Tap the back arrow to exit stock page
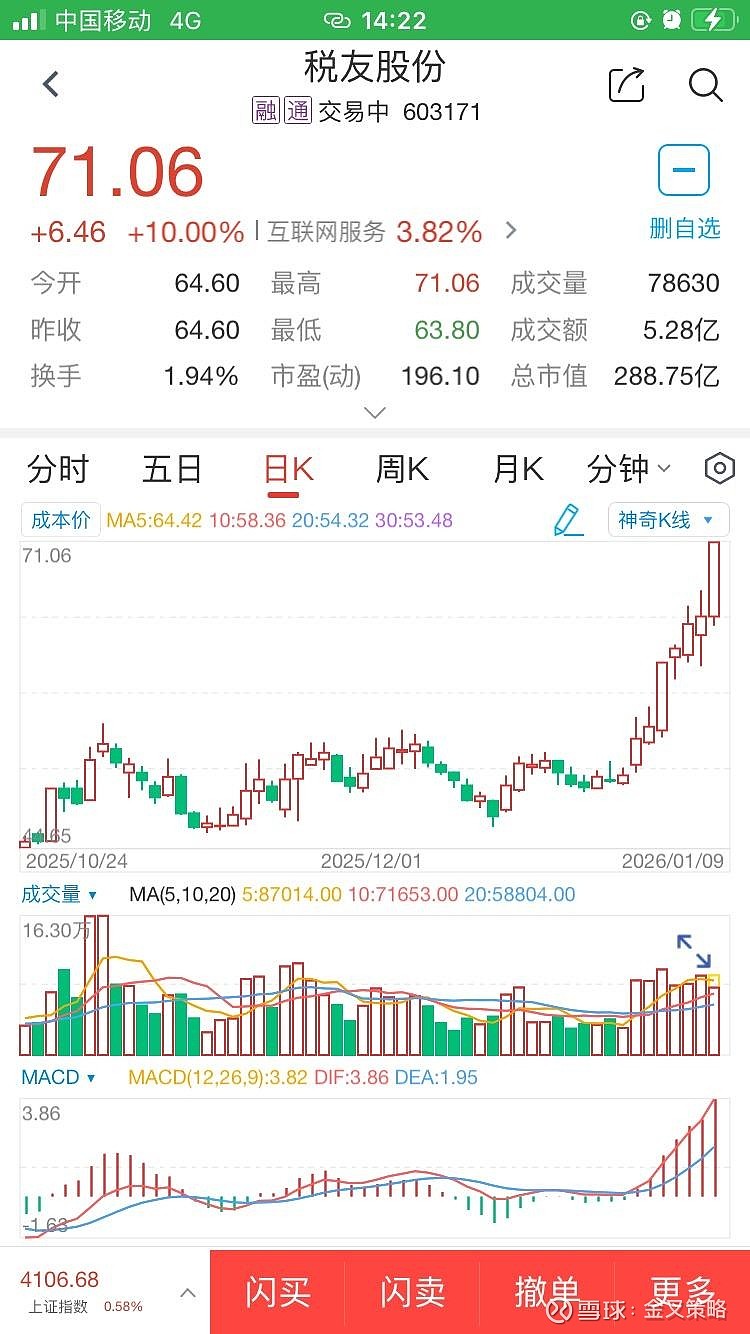 [x=50, y=84]
